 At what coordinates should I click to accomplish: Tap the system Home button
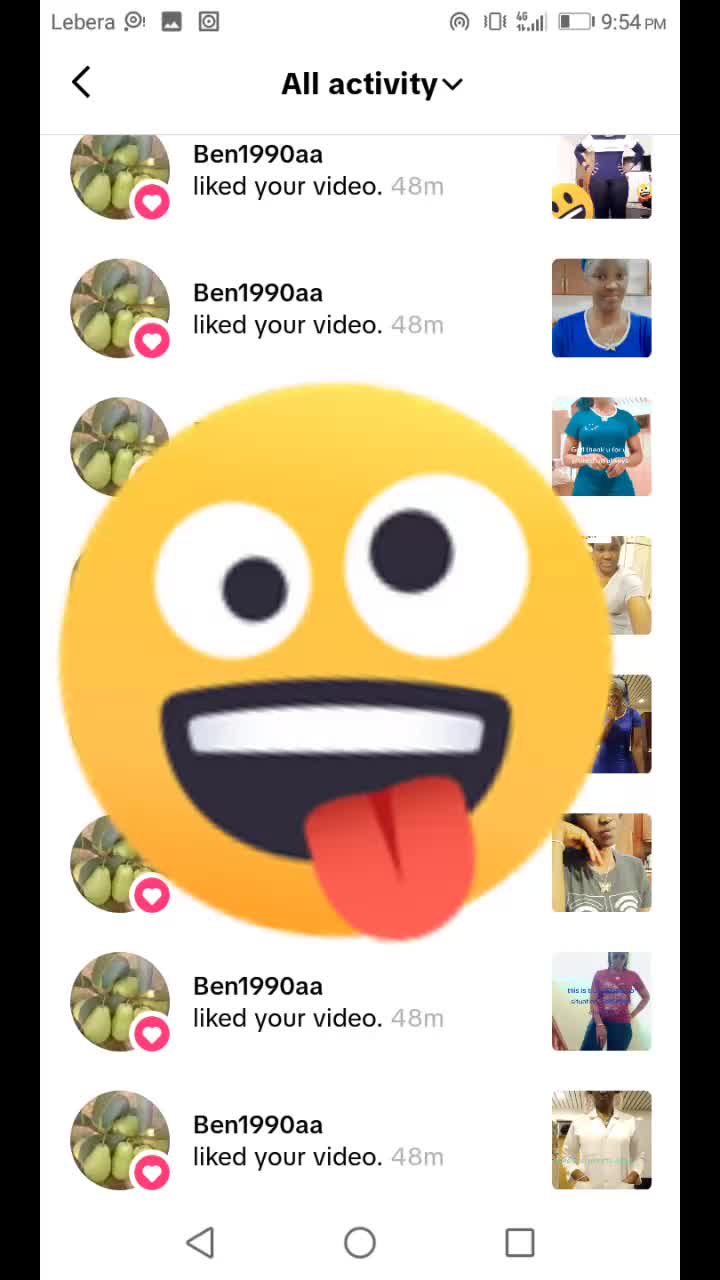pos(360,1243)
